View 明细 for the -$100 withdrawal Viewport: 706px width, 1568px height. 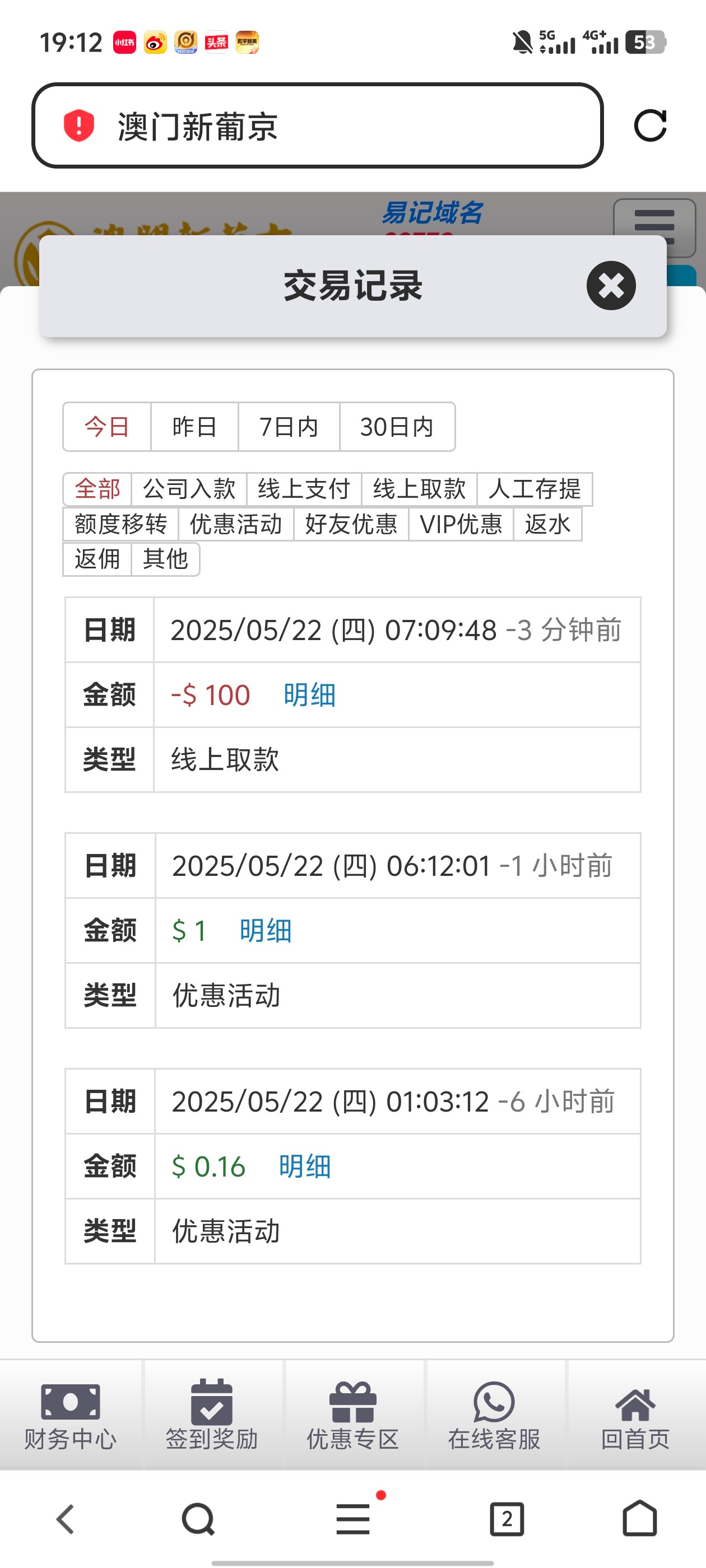309,694
